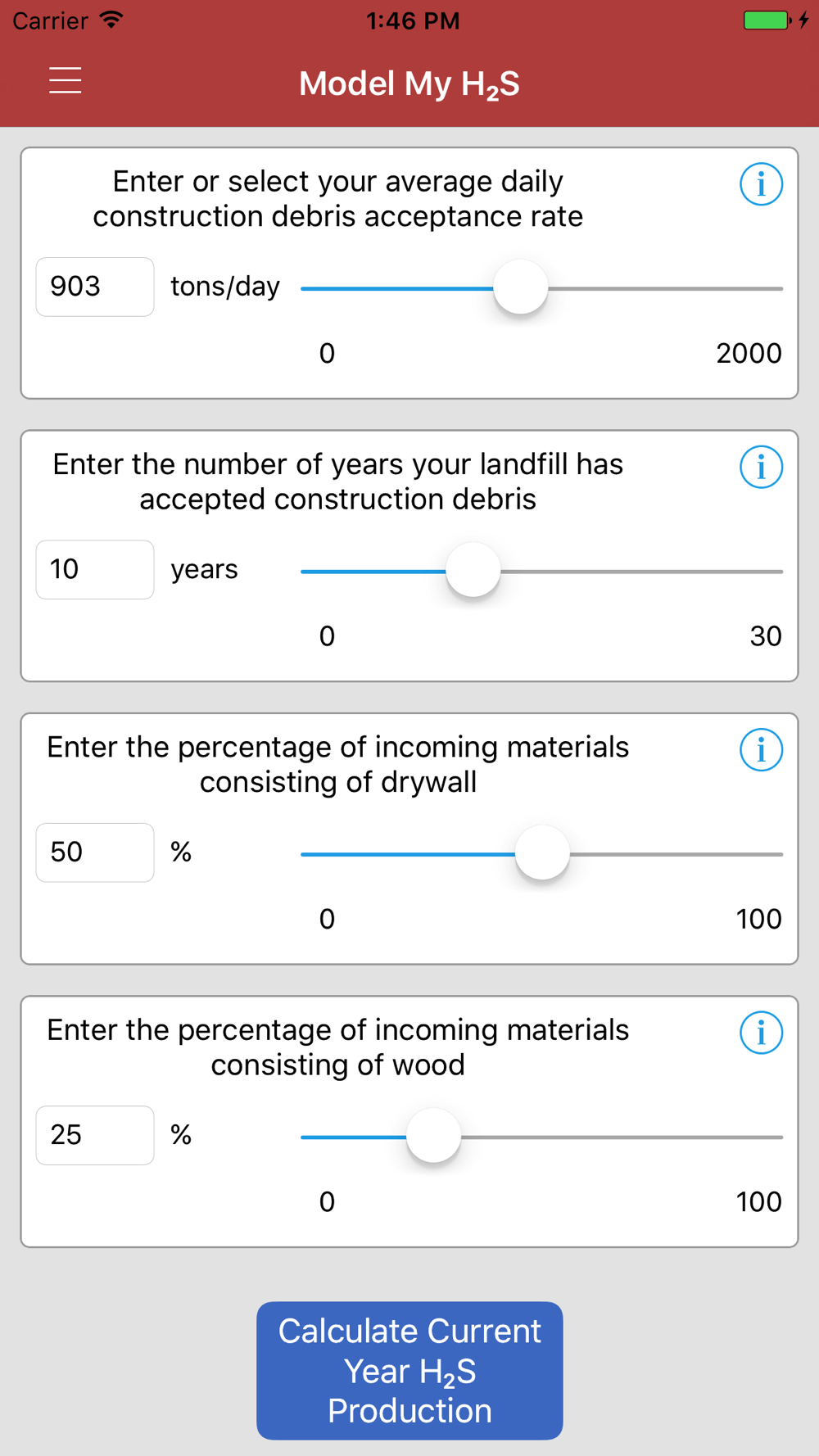The height and width of the screenshot is (1456, 819).
Task: Open info for wood percentage
Action: [761, 1033]
